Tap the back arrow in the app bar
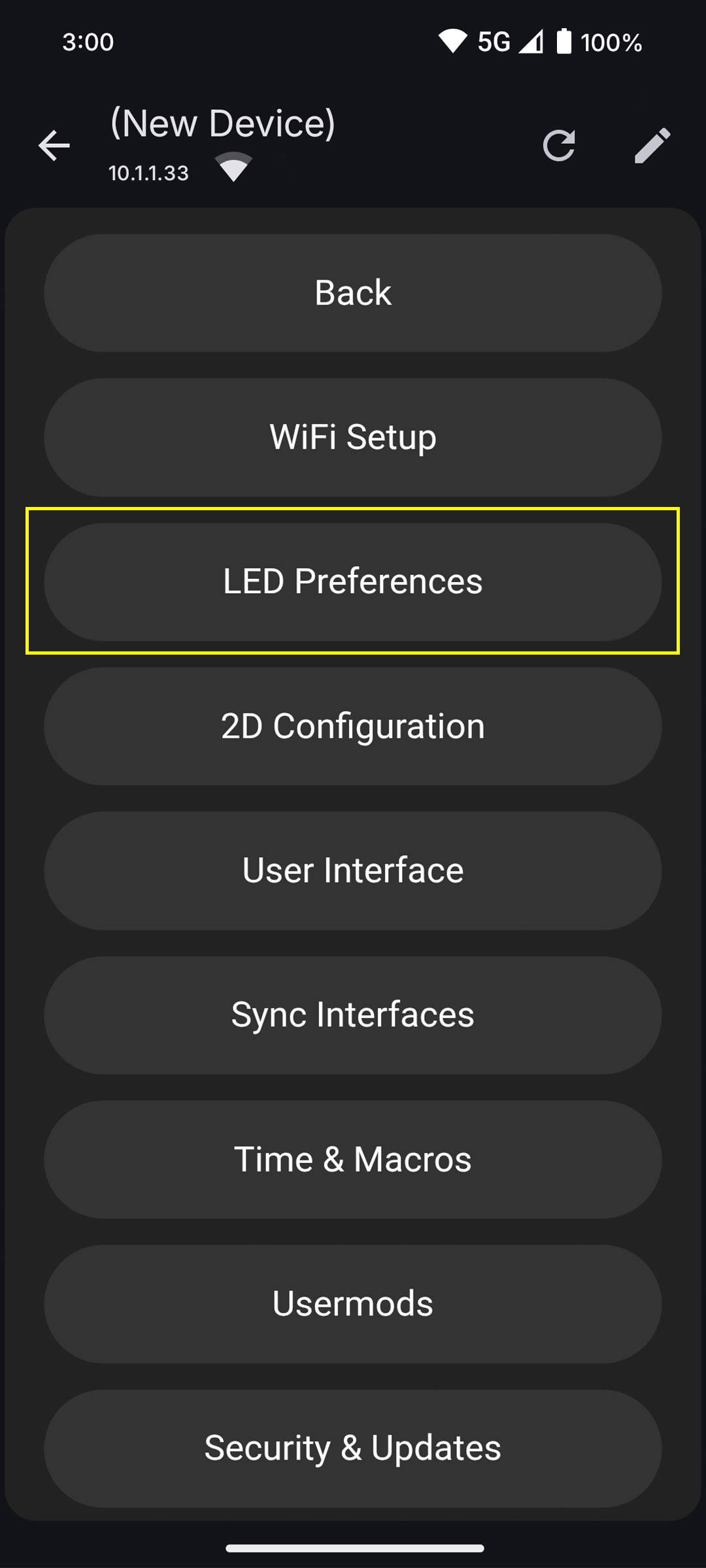The height and width of the screenshot is (1568, 706). (54, 145)
